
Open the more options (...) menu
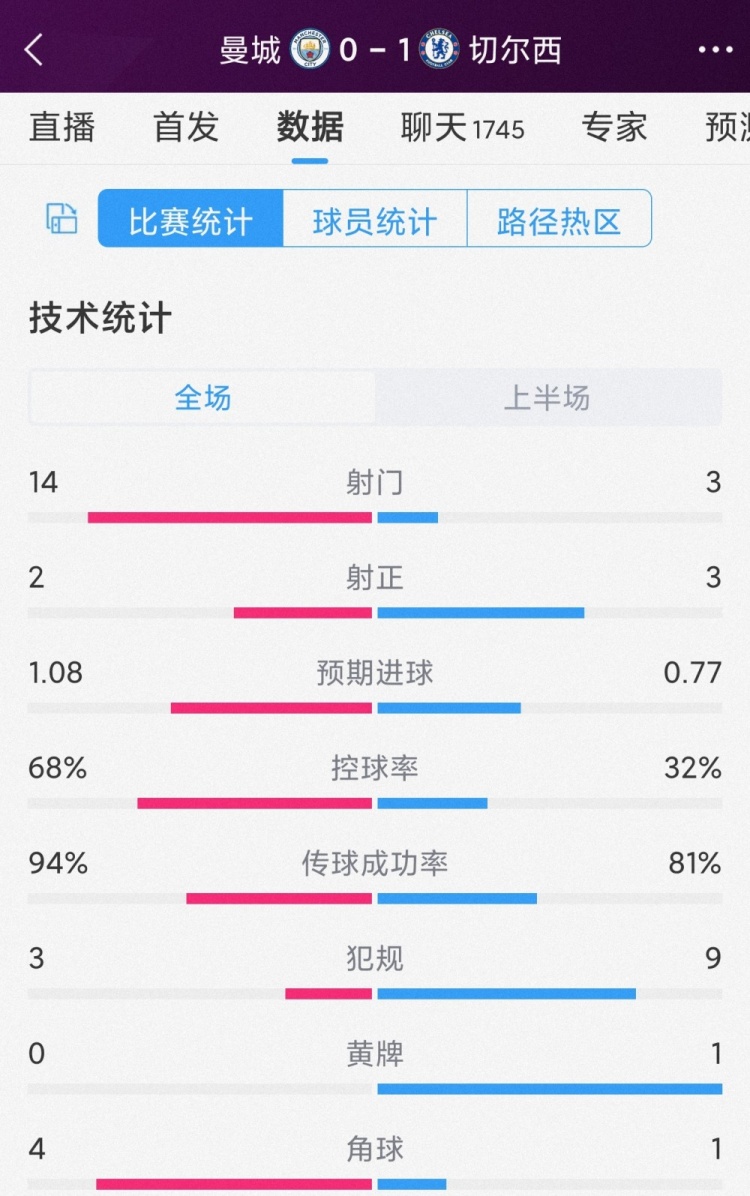pyautogui.click(x=718, y=48)
